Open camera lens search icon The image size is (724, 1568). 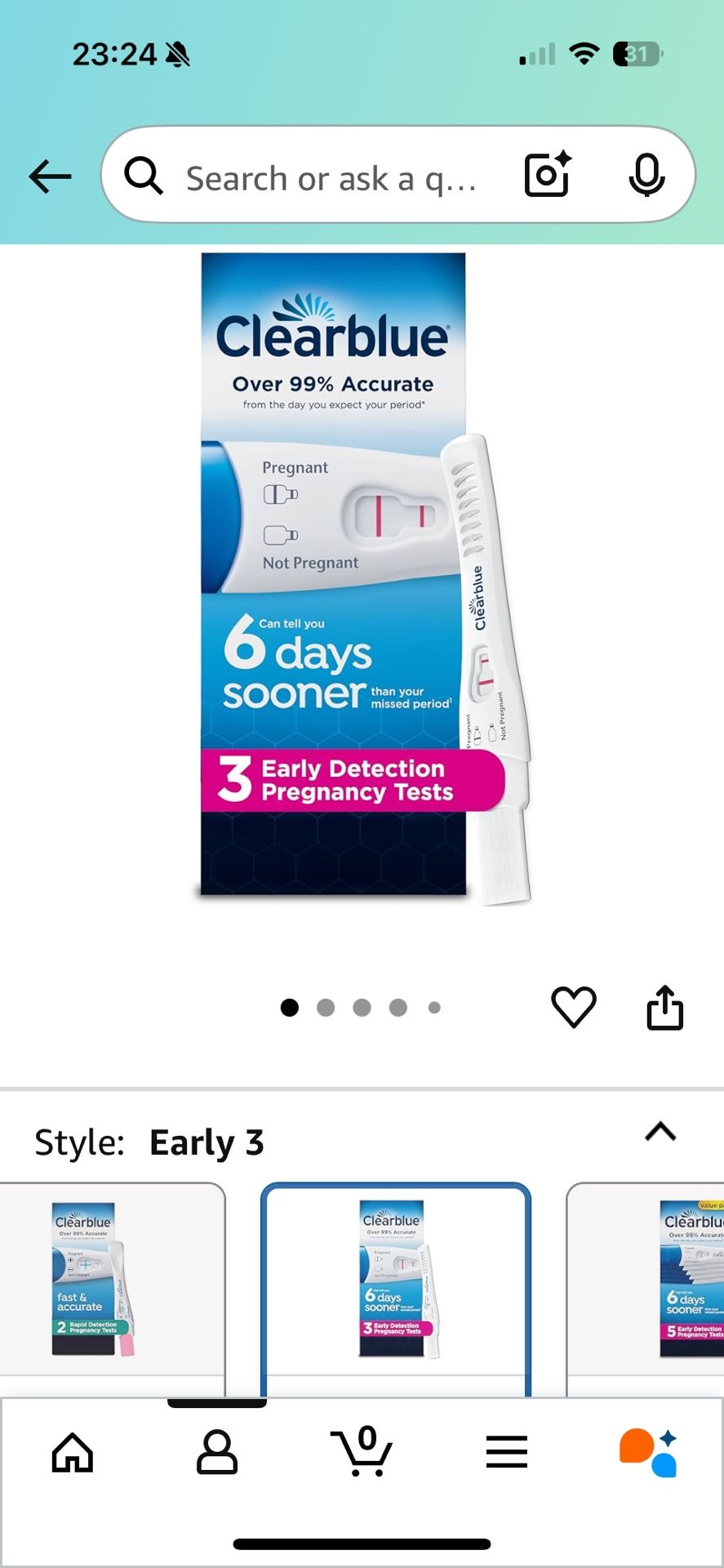point(547,175)
